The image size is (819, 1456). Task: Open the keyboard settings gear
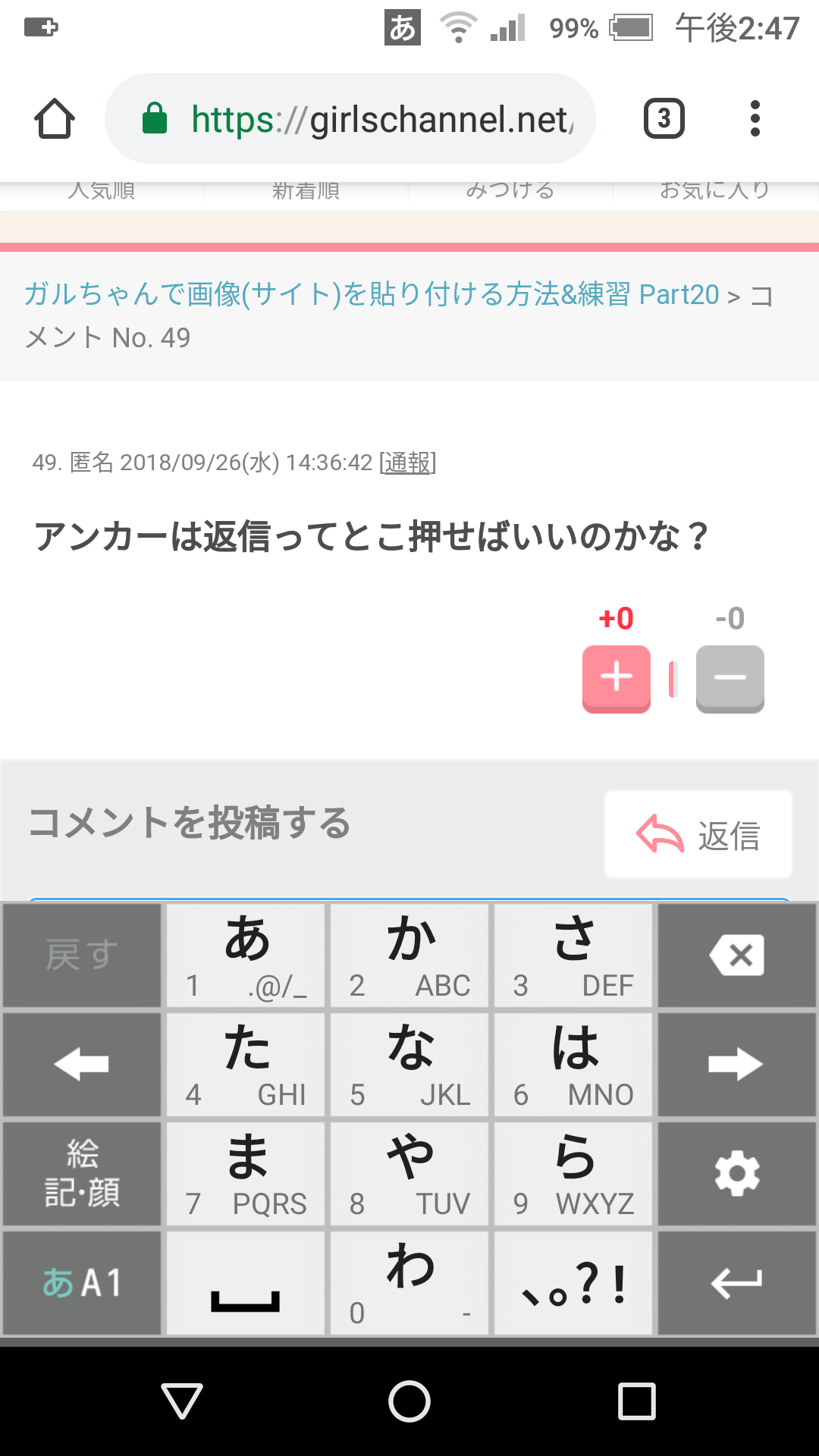click(x=736, y=1174)
